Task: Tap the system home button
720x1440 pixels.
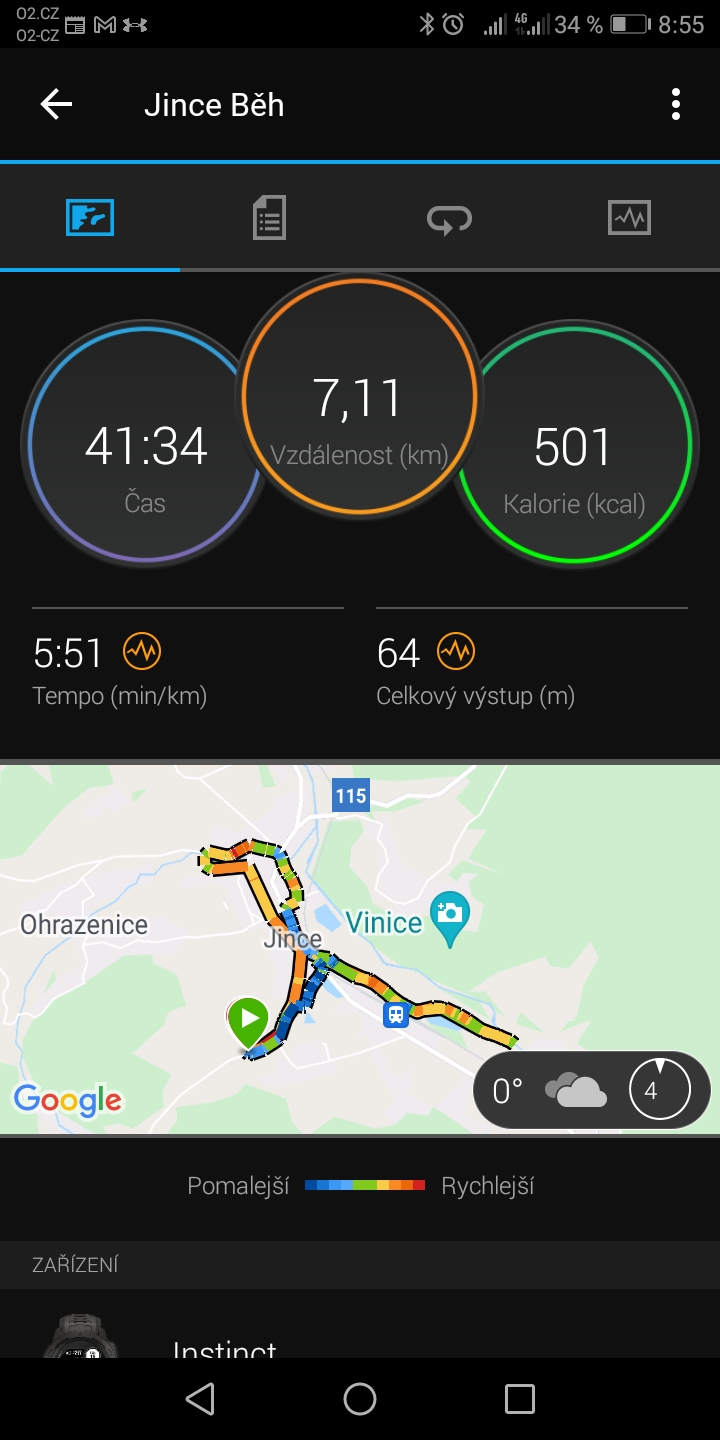Action: 360,1399
